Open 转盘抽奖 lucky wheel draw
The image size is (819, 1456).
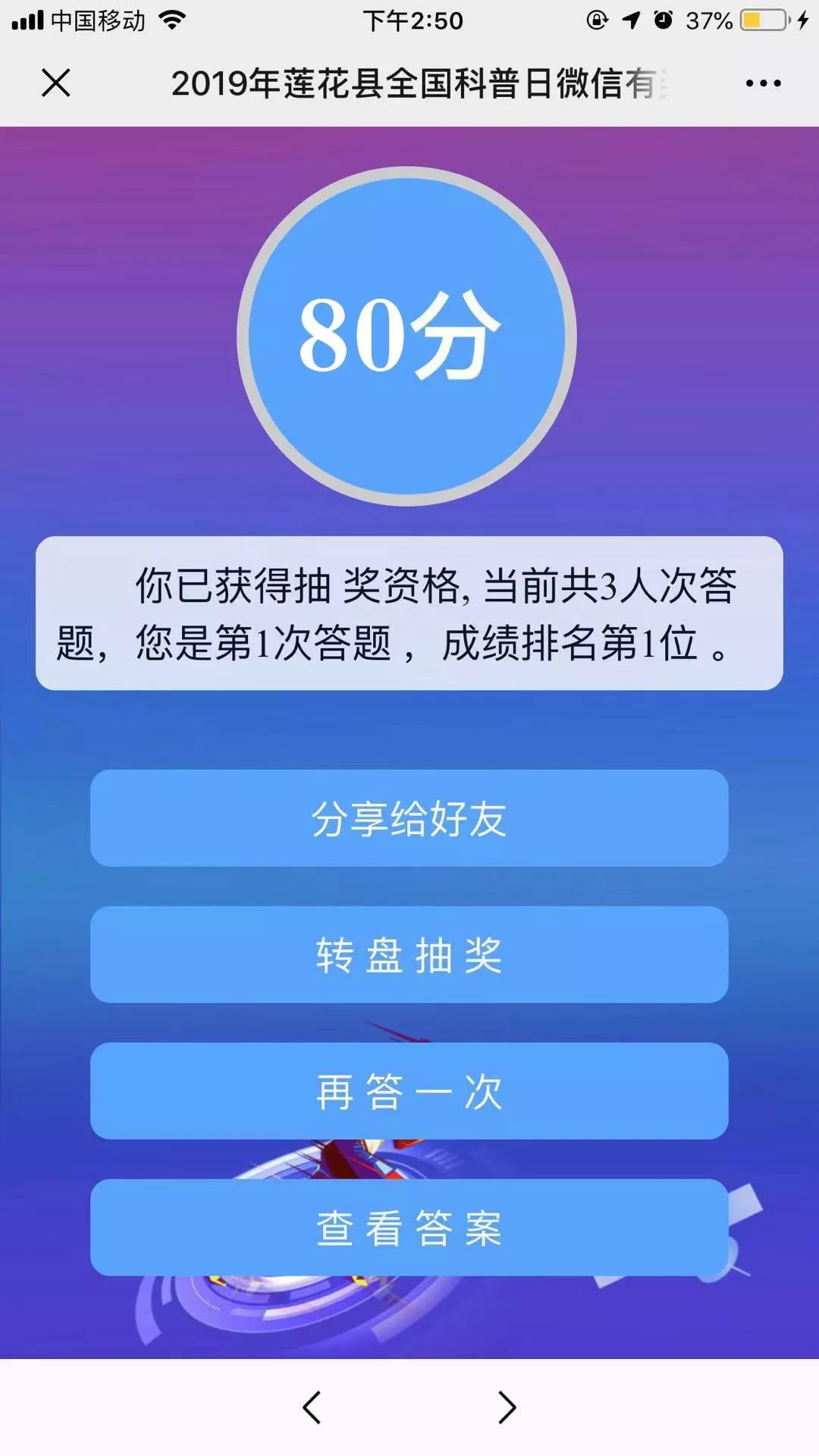[409, 955]
